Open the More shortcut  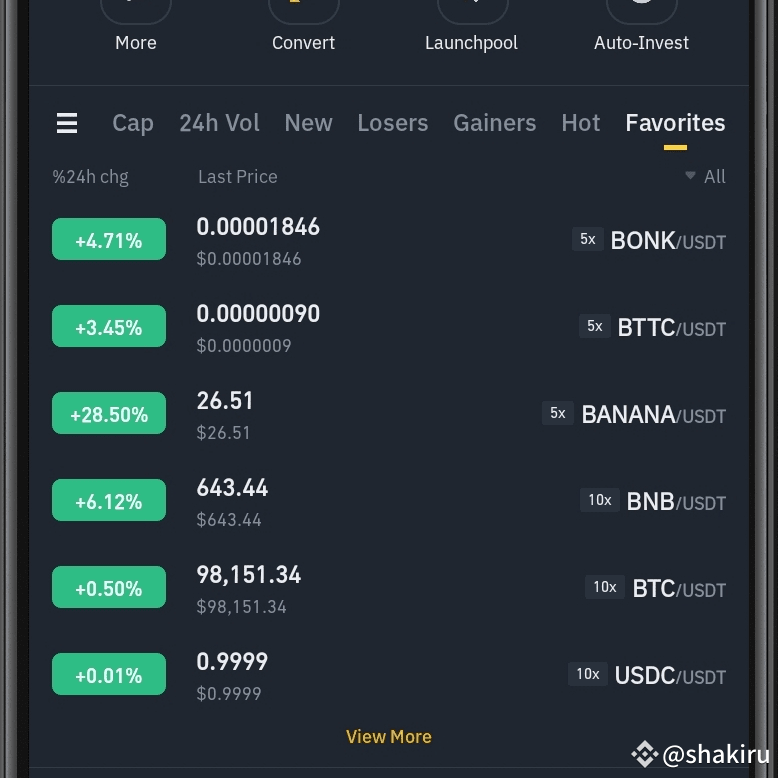pyautogui.click(x=136, y=30)
